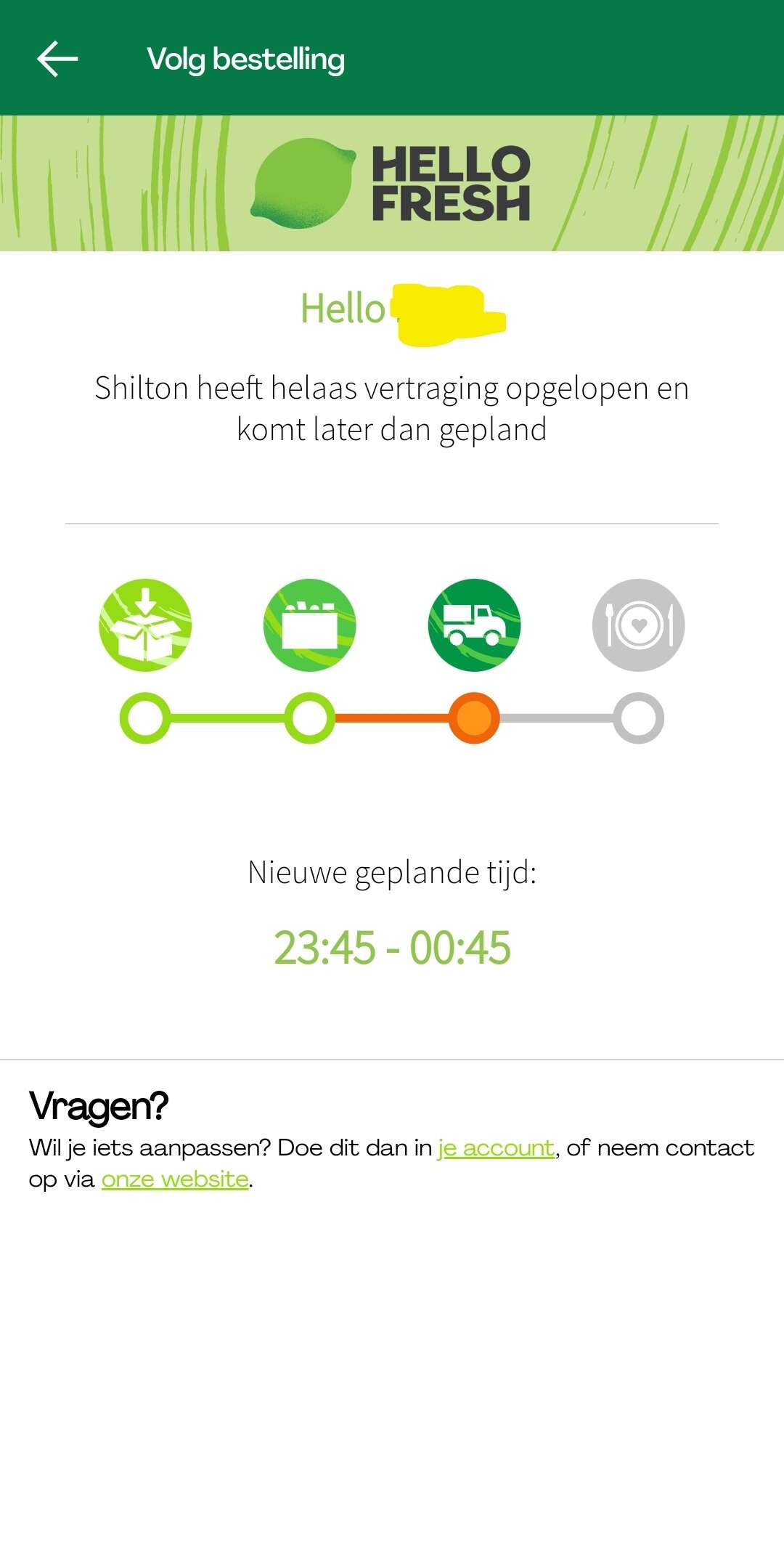Open the 'onze website' link
784x1544 pixels.
point(175,1179)
